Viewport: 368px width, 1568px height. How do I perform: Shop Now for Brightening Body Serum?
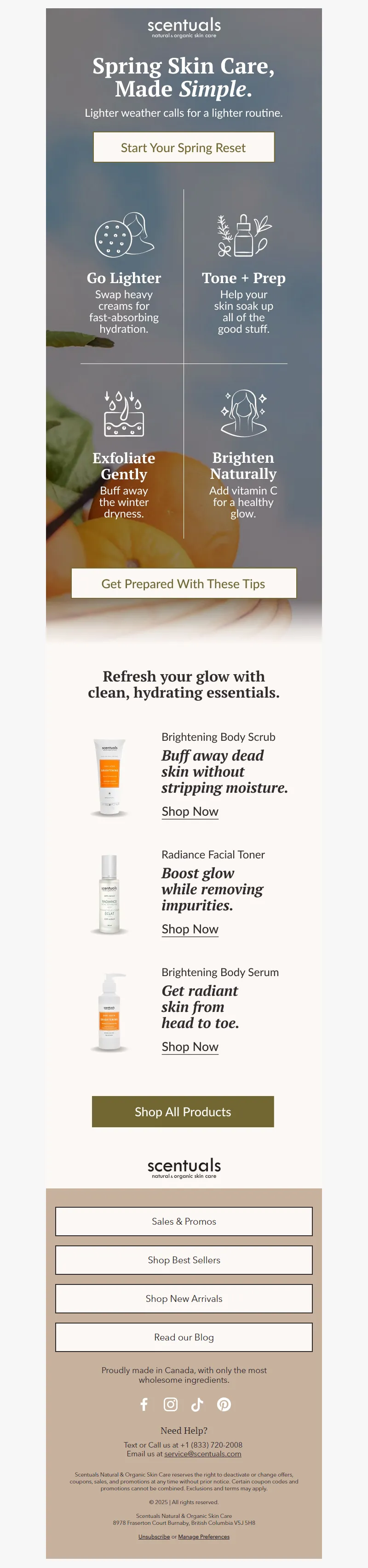click(x=190, y=1046)
